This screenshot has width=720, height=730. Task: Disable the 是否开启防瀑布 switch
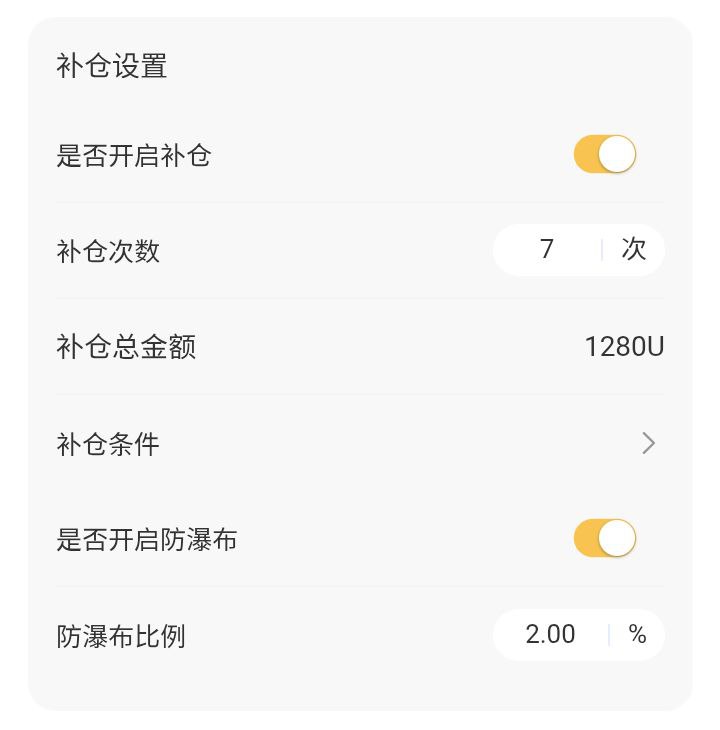(x=604, y=538)
